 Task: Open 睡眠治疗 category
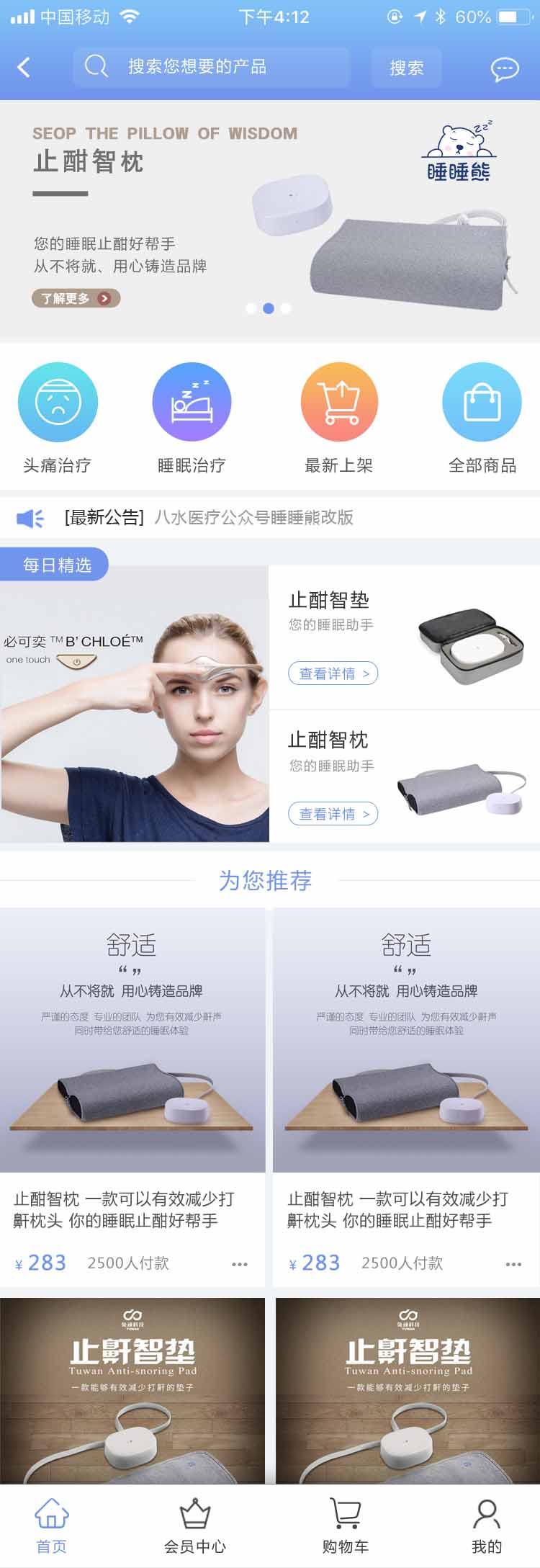tap(192, 418)
